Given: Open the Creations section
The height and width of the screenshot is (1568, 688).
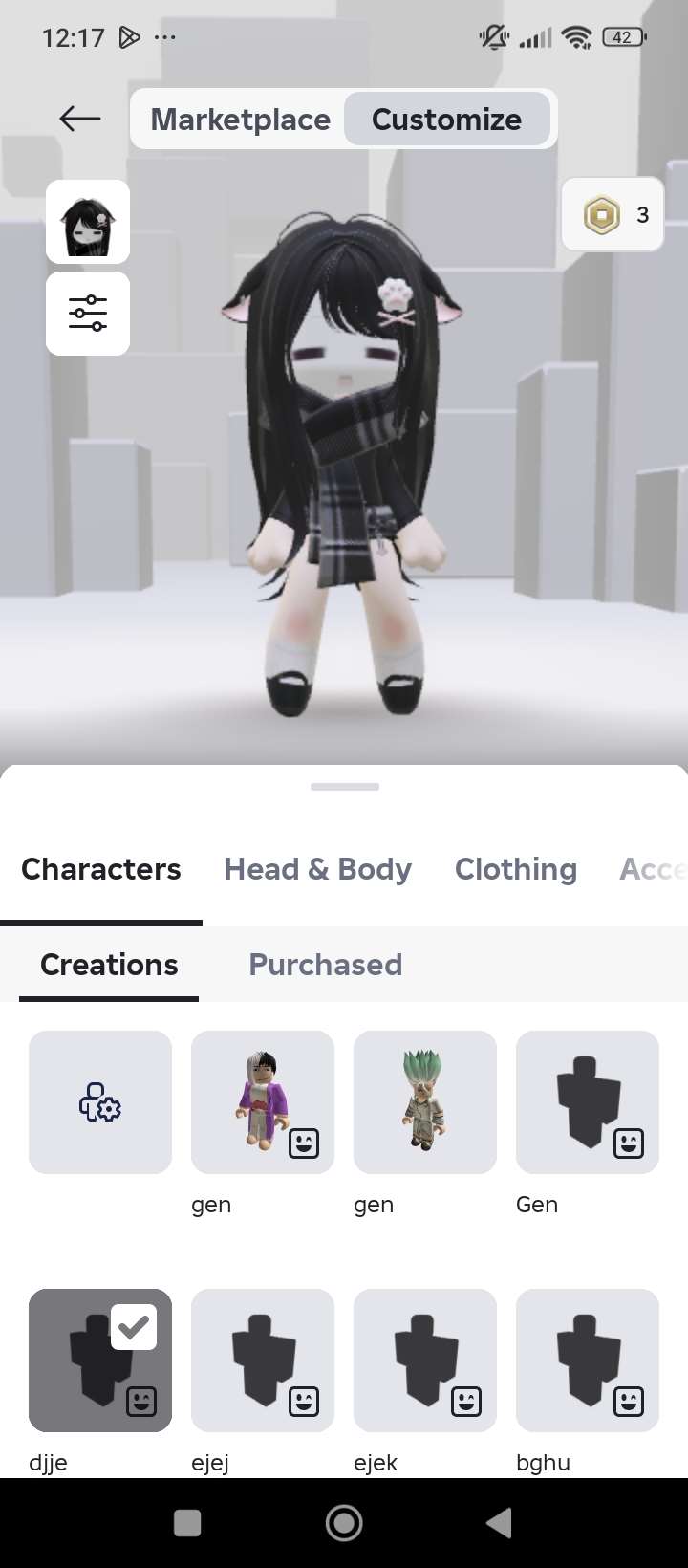Looking at the screenshot, I should click(x=108, y=965).
